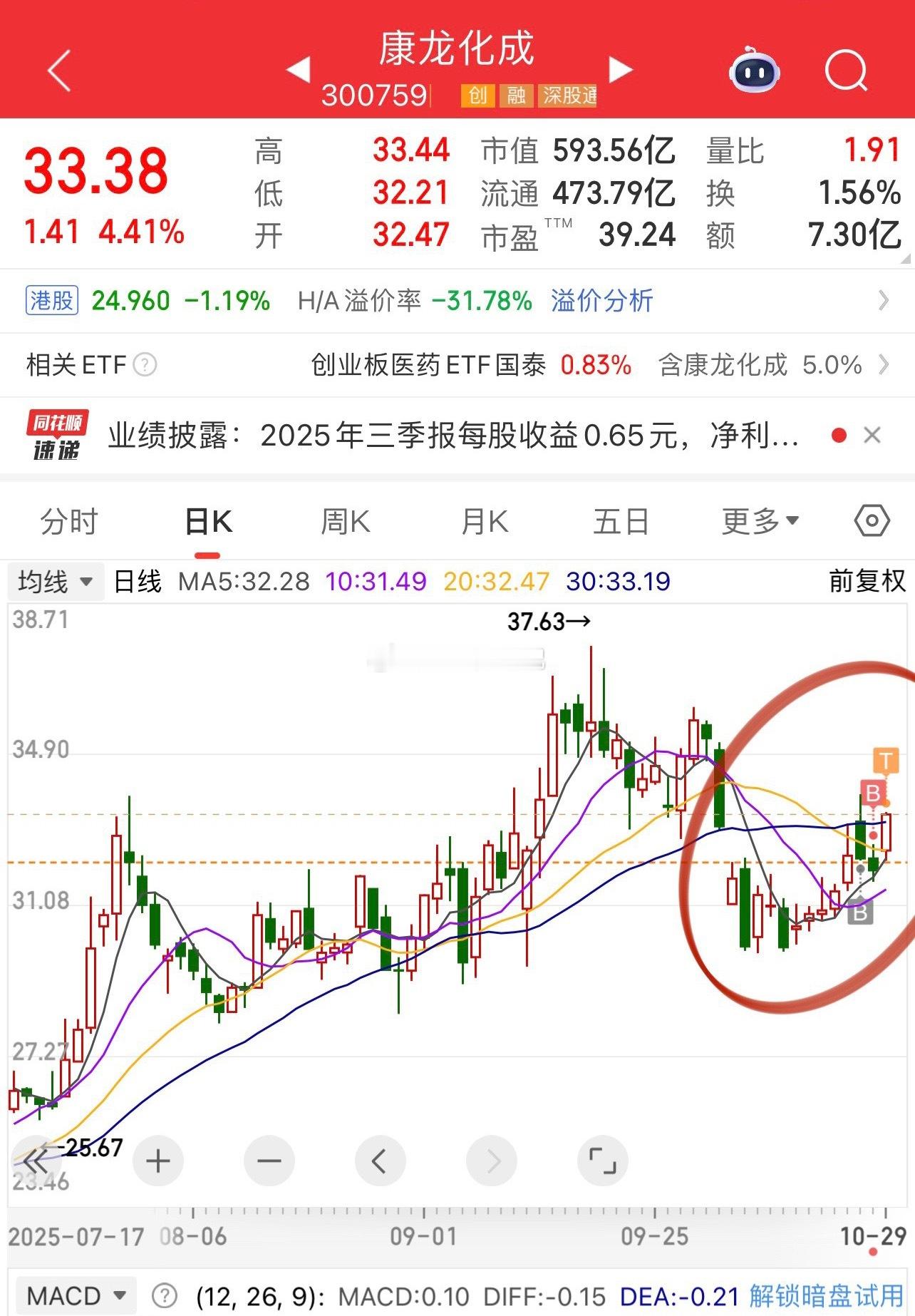Image resolution: width=915 pixels, height=1316 pixels.
Task: Open chart settings via the gear icon
Action: click(872, 521)
